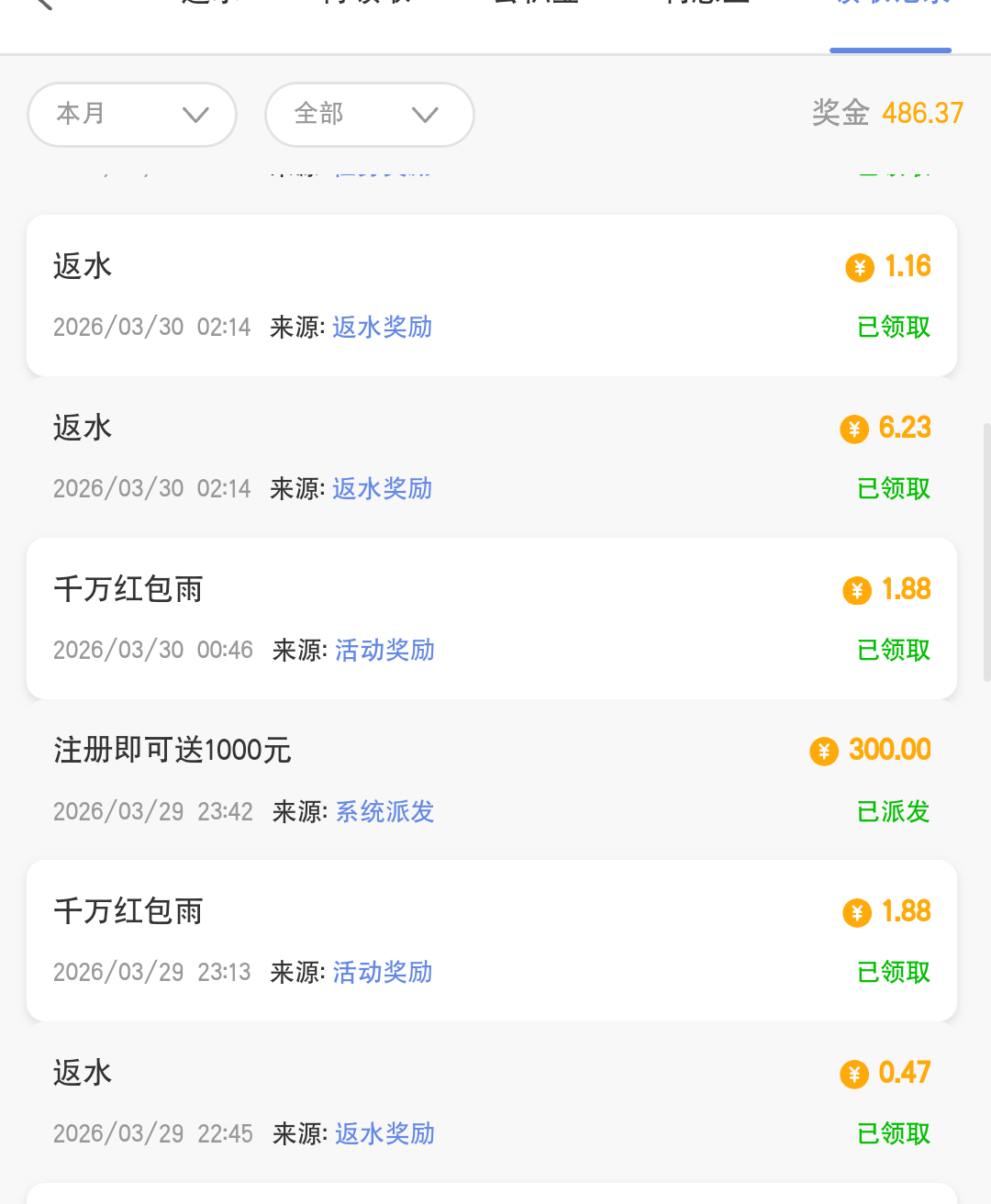This screenshot has height=1204, width=991.
Task: Click the coin icon next to 300.00
Action: pos(823,751)
